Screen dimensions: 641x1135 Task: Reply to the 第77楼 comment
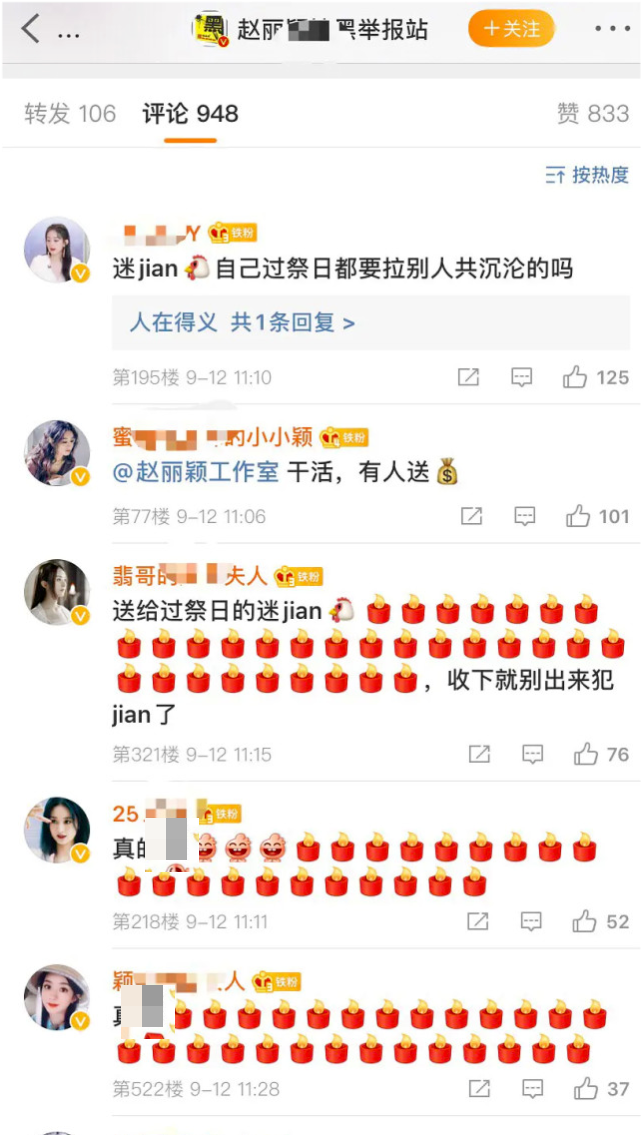tap(524, 516)
